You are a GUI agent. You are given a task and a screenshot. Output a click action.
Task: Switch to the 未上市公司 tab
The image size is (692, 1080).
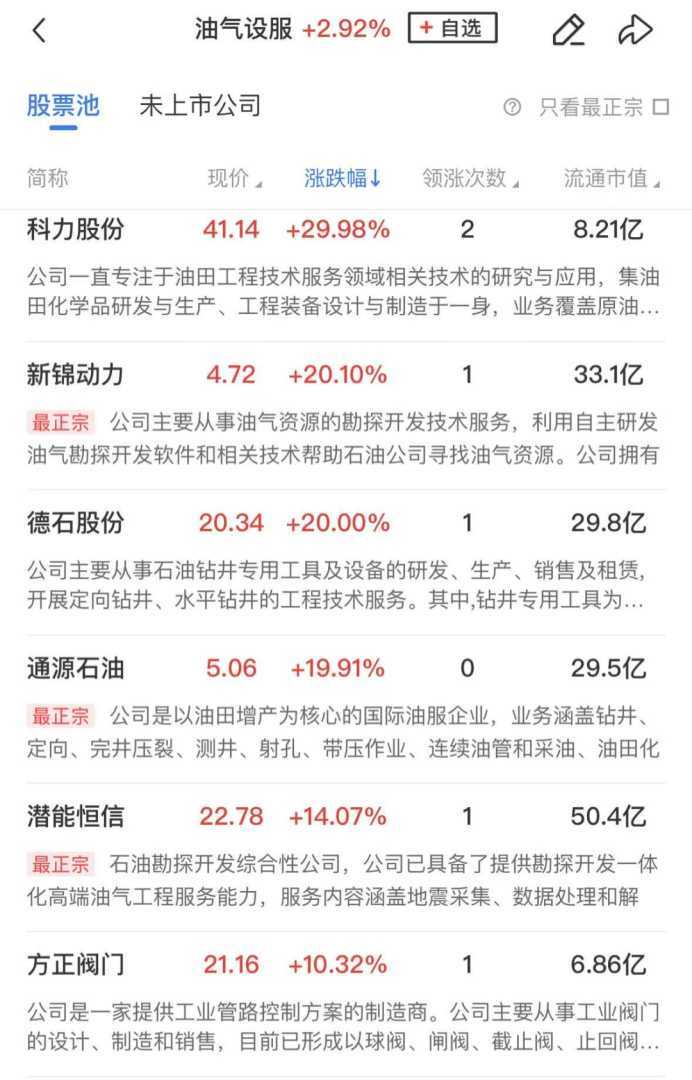200,106
